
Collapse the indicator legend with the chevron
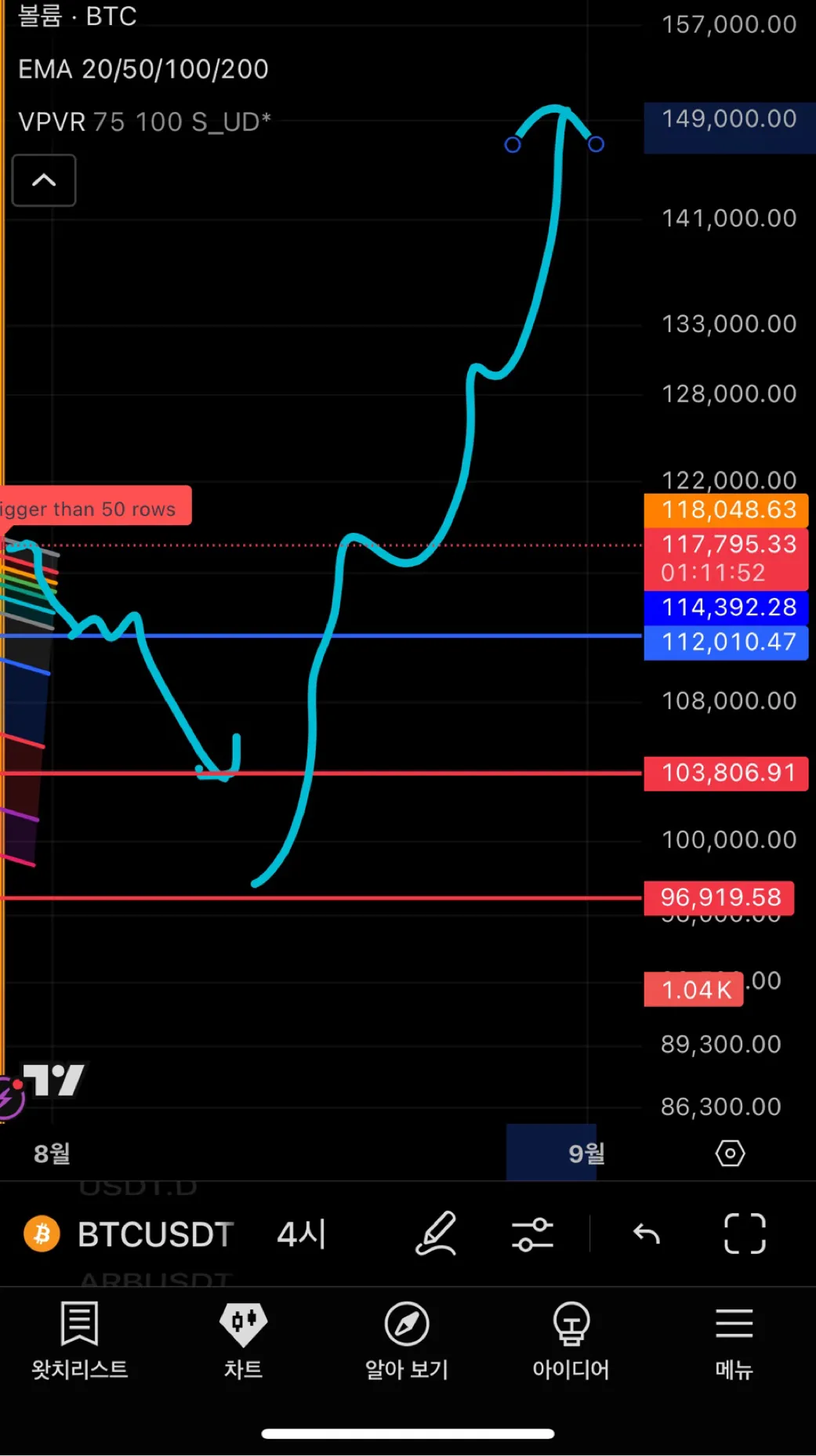44,180
